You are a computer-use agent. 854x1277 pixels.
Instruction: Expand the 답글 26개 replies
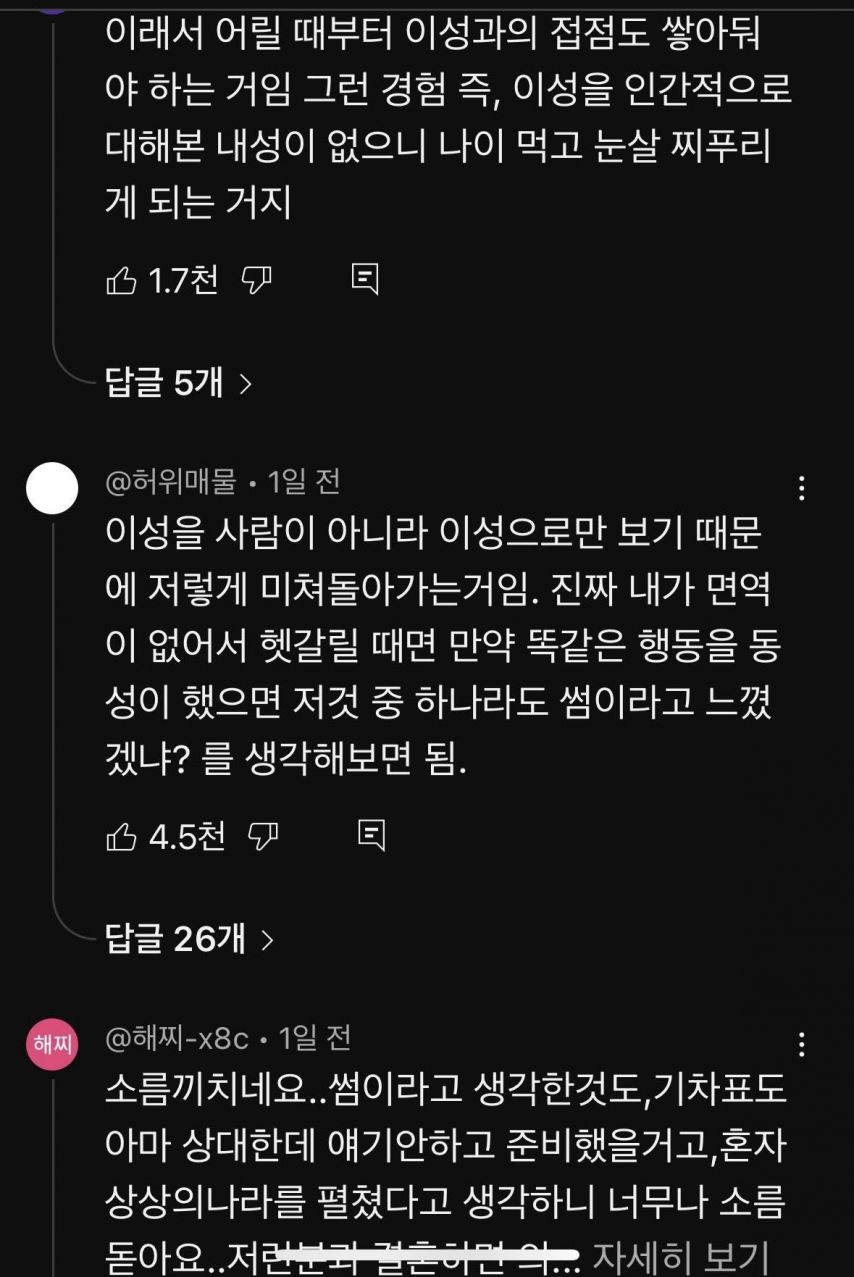tap(189, 939)
